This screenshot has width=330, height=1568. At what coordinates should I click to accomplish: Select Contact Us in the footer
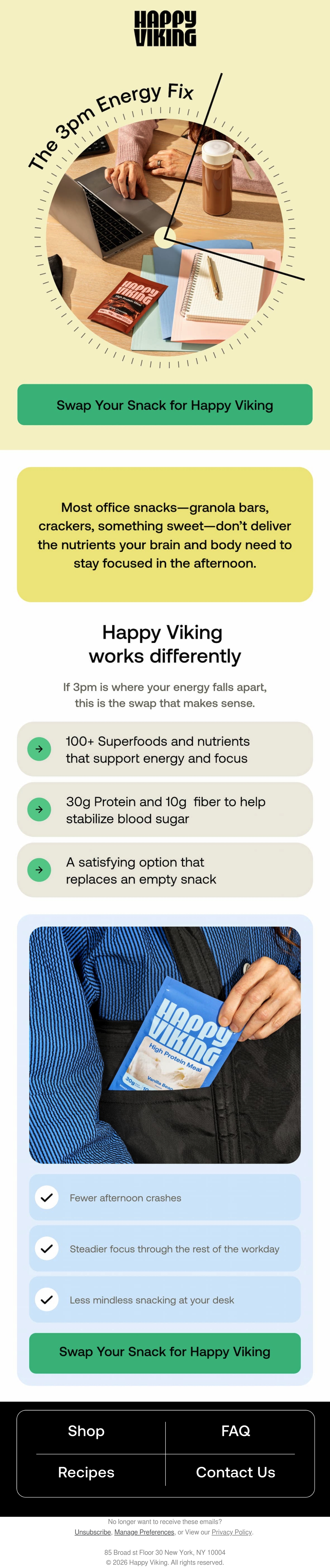236,1472
